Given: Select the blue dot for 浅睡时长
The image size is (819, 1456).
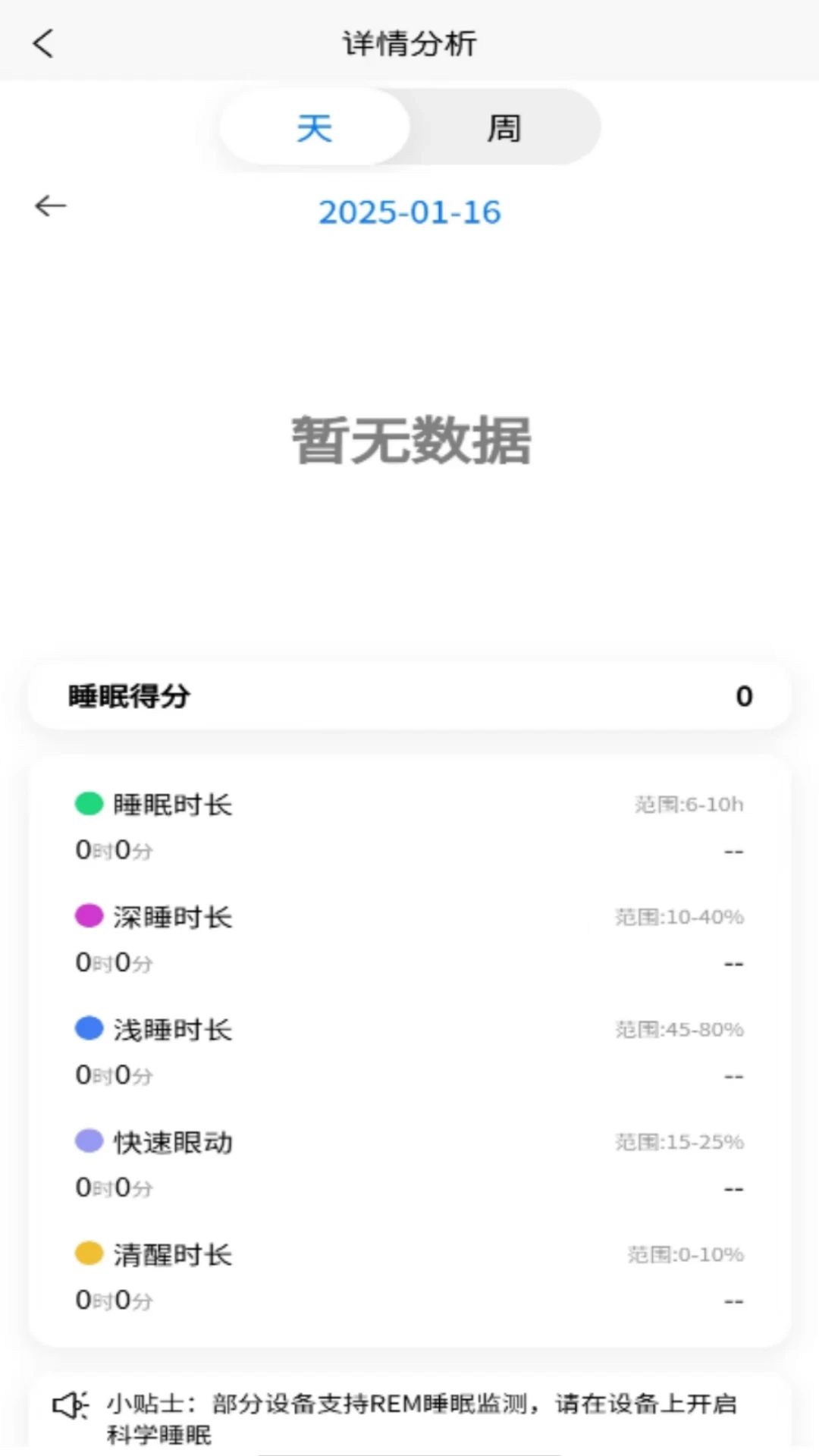Looking at the screenshot, I should pos(89,1028).
